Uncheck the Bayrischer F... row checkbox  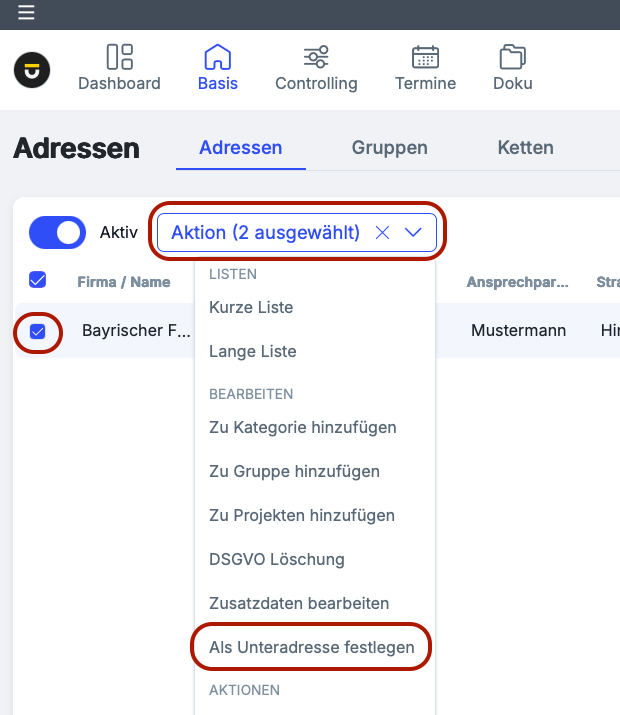(x=38, y=331)
